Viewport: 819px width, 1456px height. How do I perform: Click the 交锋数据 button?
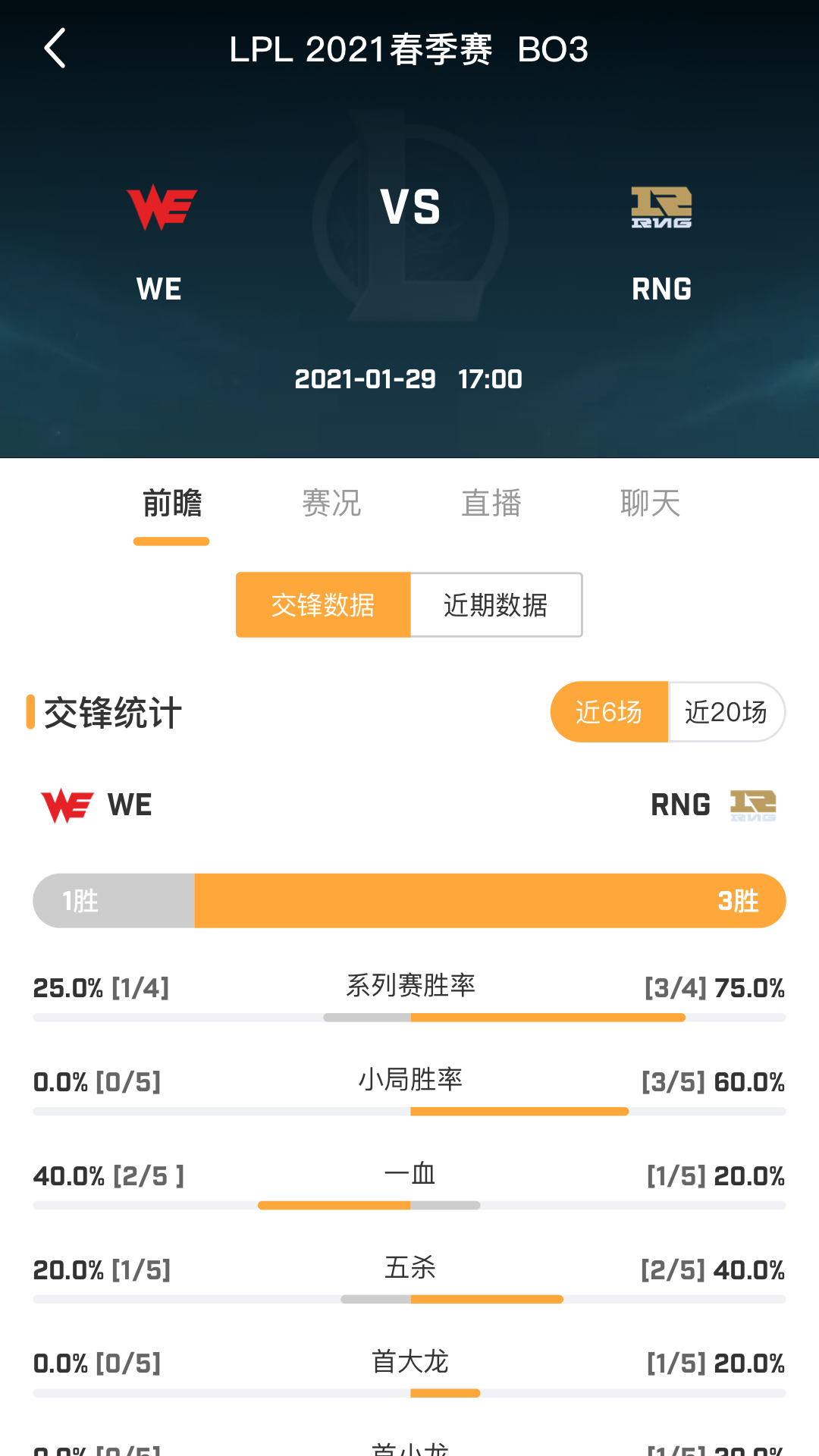pos(322,604)
